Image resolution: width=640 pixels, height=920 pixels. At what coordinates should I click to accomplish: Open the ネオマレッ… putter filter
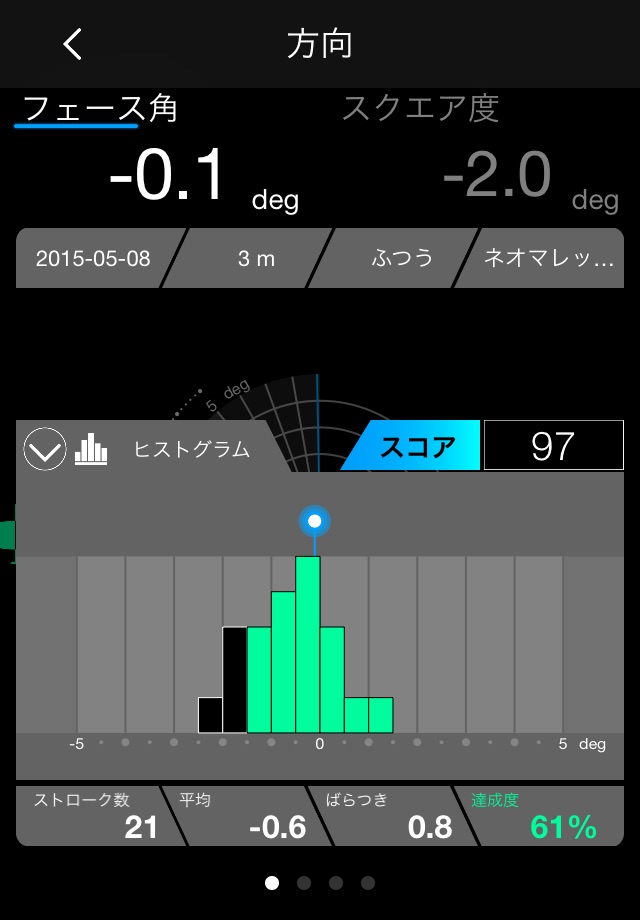point(548,258)
